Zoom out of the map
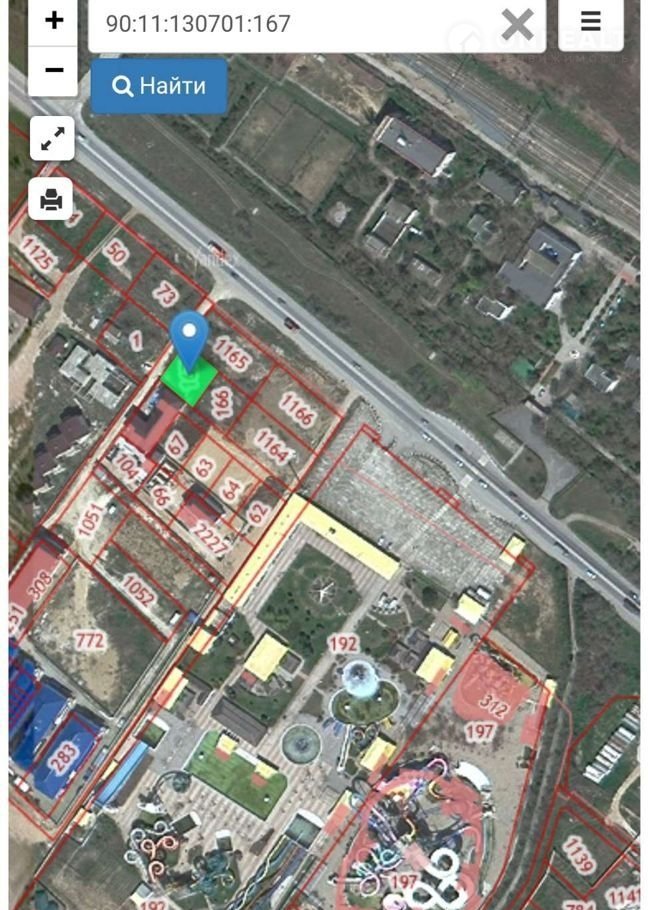The image size is (648, 910). (53, 70)
